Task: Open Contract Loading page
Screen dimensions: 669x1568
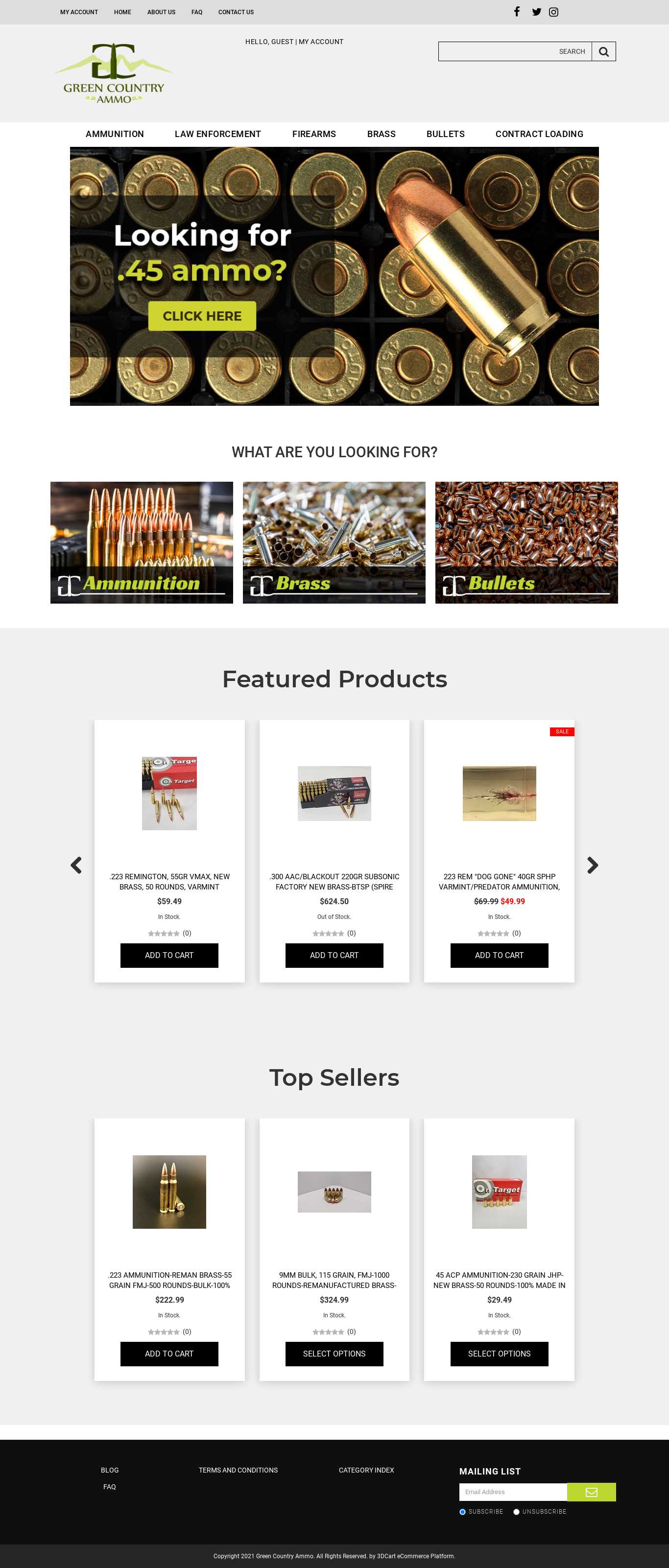Action: pyautogui.click(x=539, y=134)
